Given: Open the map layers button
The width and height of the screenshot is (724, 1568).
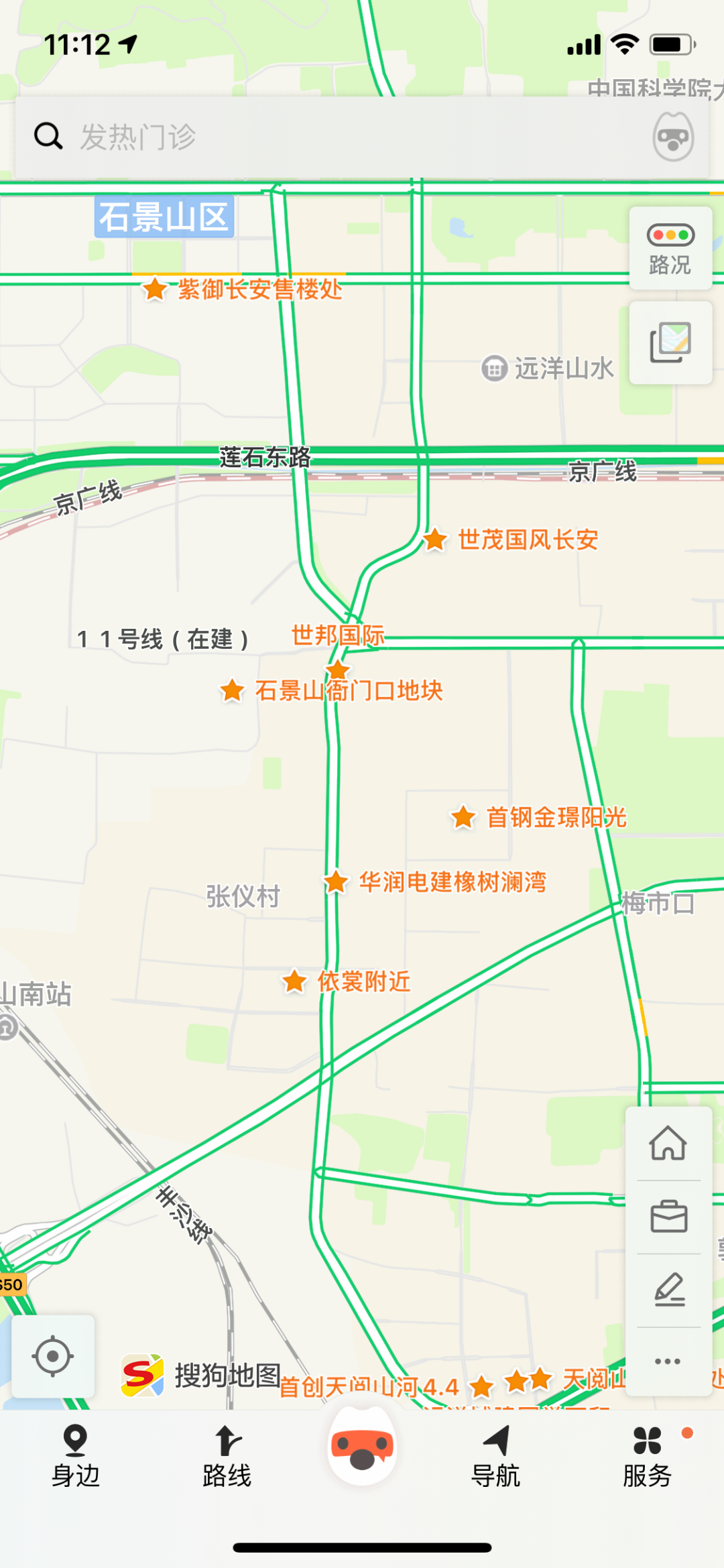Looking at the screenshot, I should 670,343.
